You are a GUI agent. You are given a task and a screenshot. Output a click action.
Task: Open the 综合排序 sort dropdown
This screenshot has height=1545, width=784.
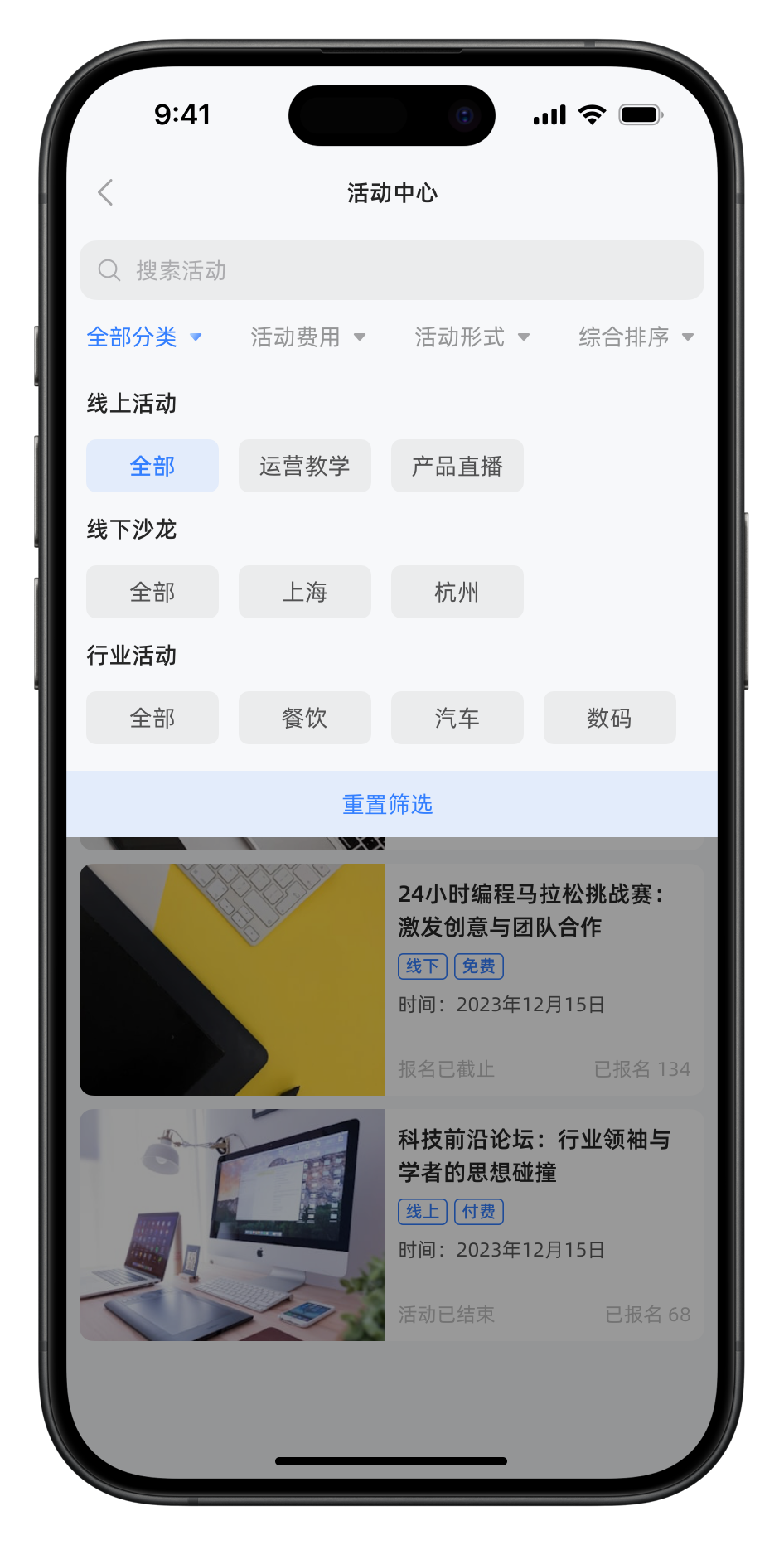(636, 337)
